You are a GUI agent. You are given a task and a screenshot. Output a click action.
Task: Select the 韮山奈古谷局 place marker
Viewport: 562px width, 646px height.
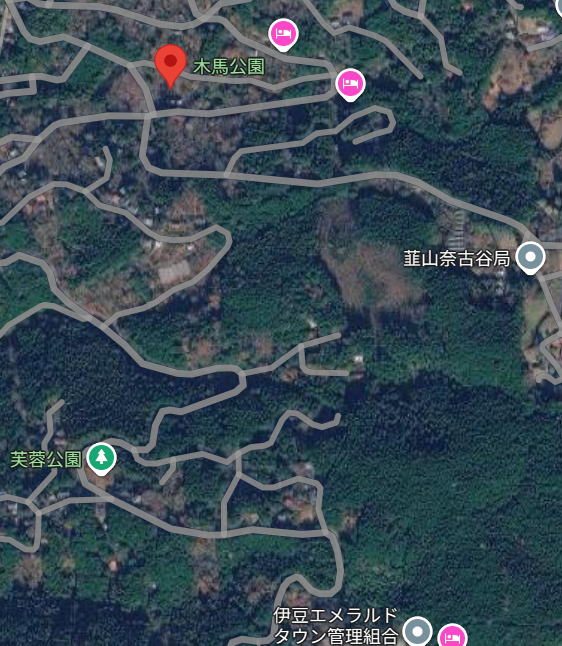[530, 257]
